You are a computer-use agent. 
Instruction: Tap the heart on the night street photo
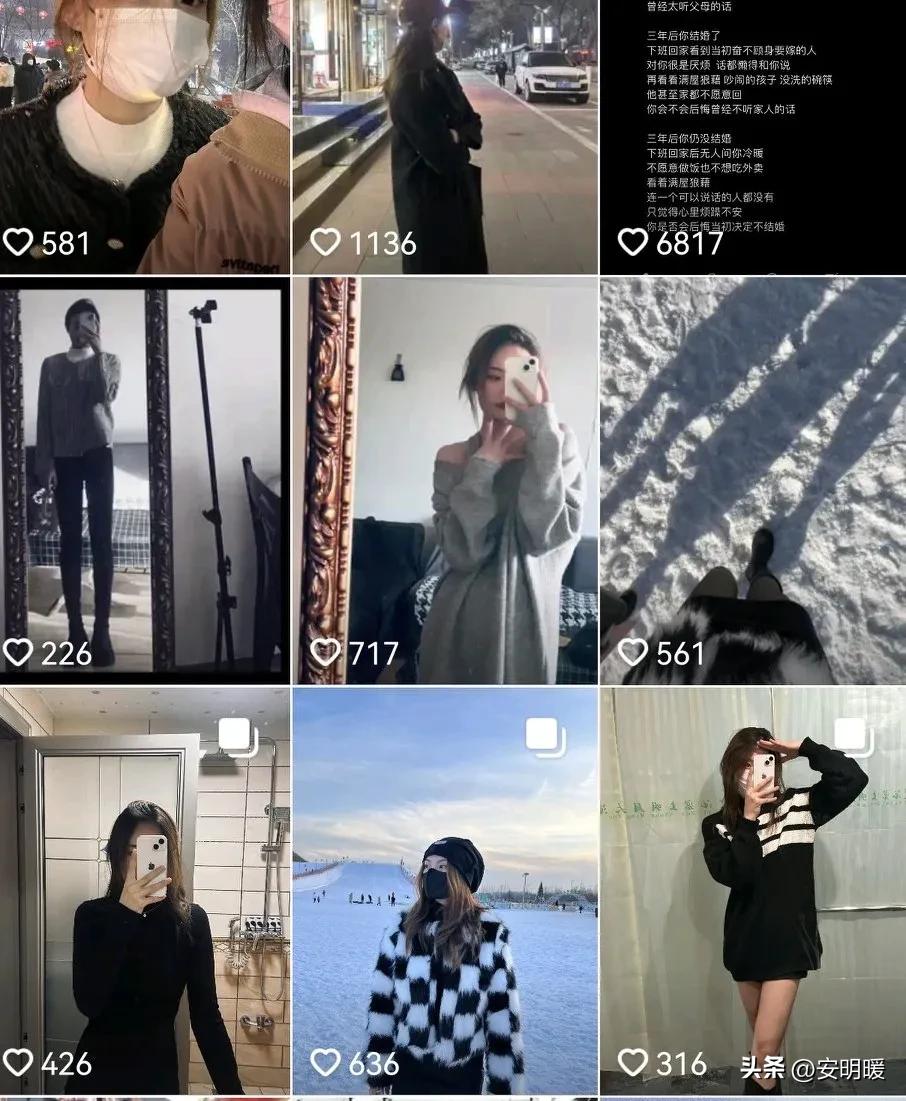click(x=329, y=240)
